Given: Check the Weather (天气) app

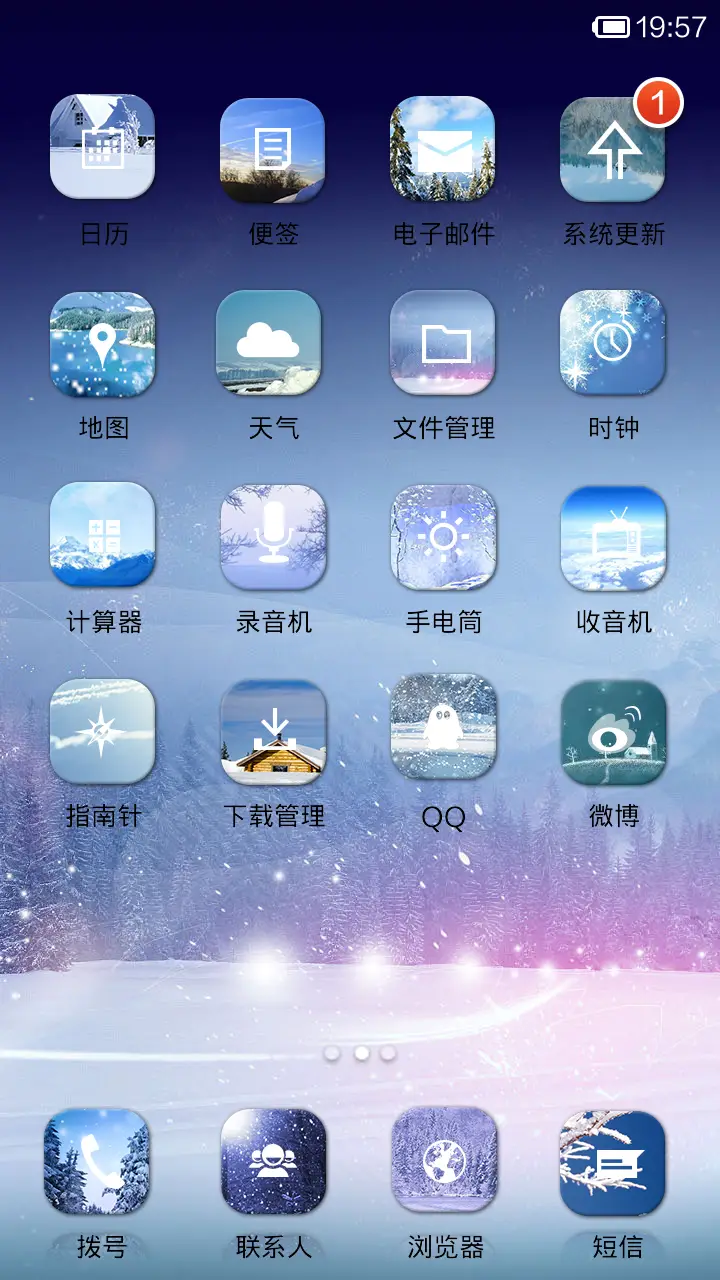Looking at the screenshot, I should pos(273,345).
